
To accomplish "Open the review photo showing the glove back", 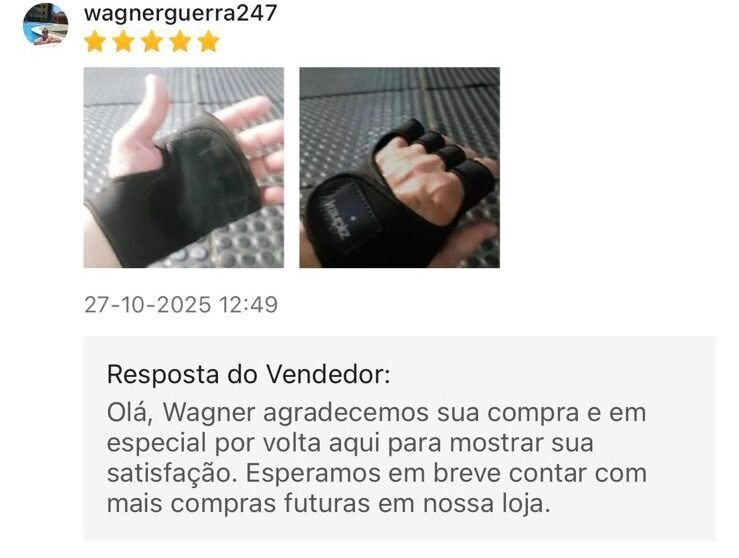I will [x=399, y=167].
